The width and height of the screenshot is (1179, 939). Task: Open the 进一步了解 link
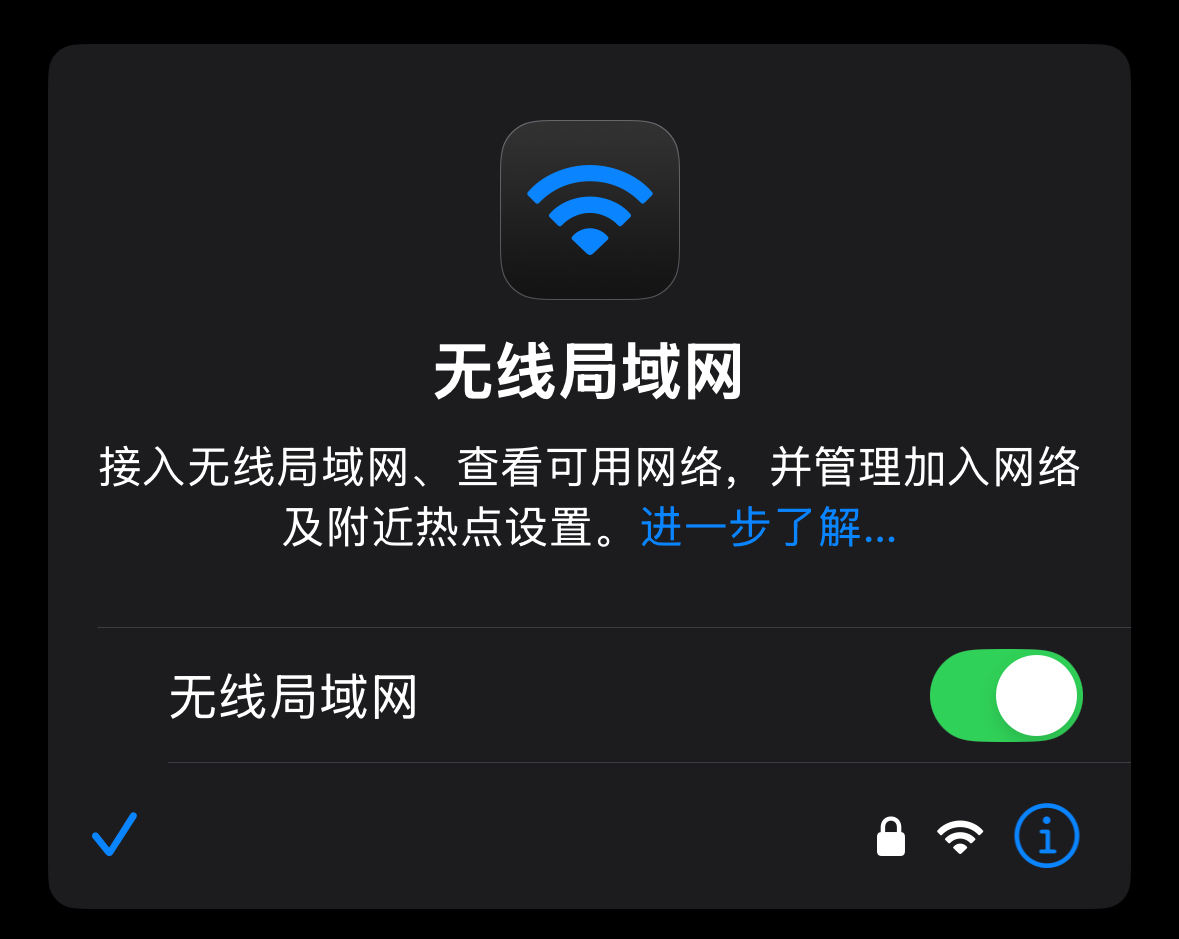(x=767, y=527)
